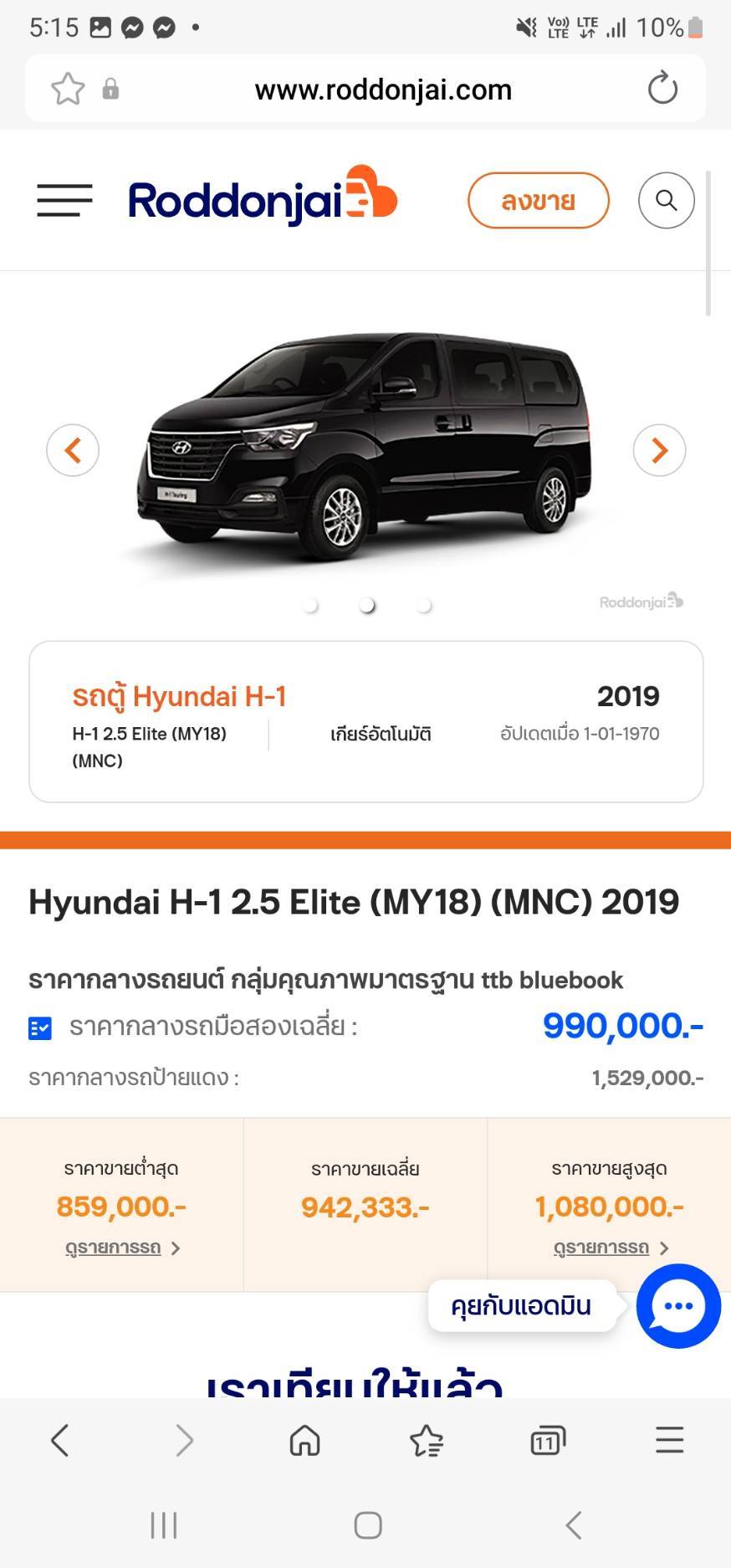Reload the page in the browser

coord(662,89)
